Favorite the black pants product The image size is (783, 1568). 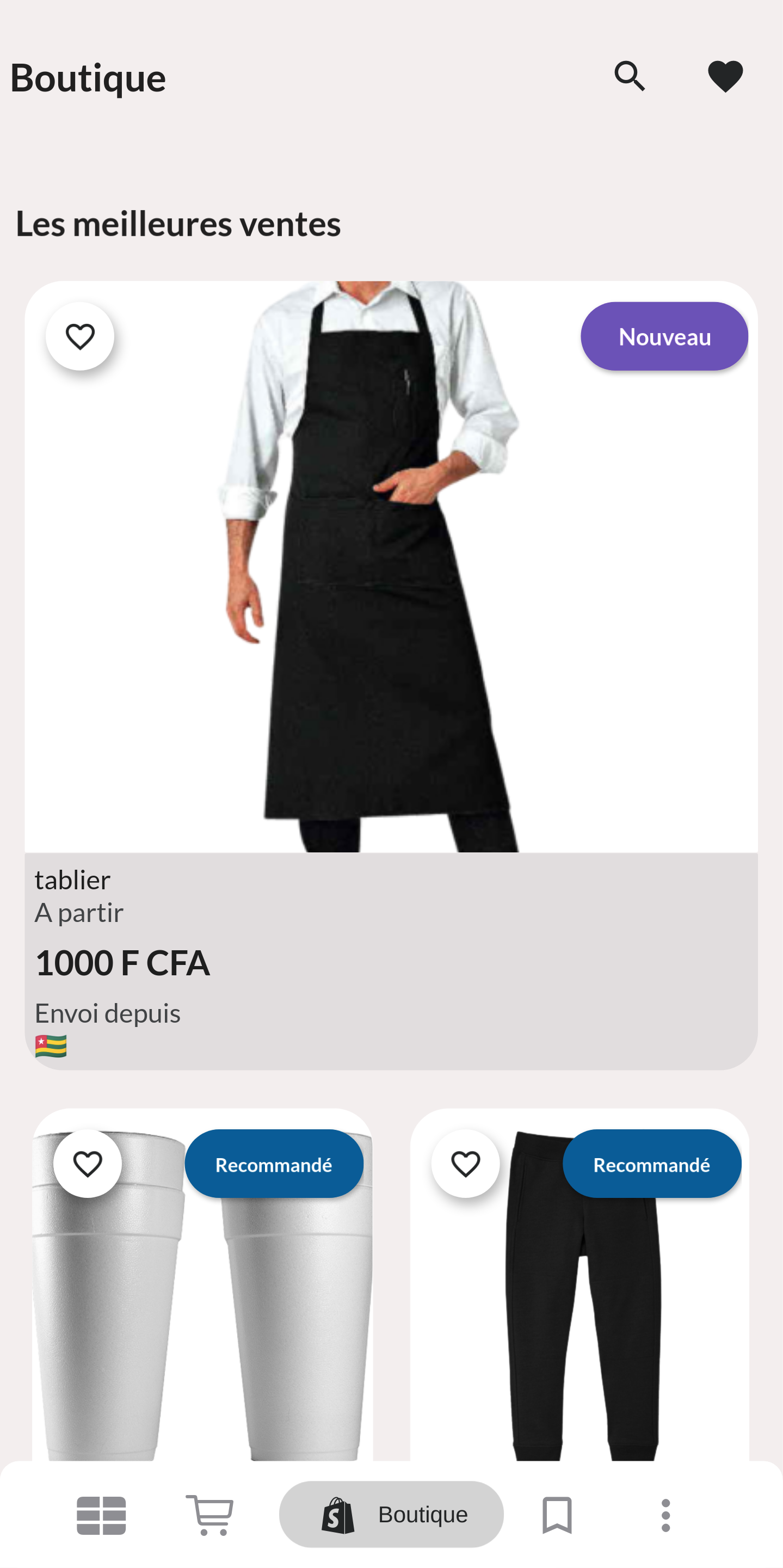click(465, 1164)
